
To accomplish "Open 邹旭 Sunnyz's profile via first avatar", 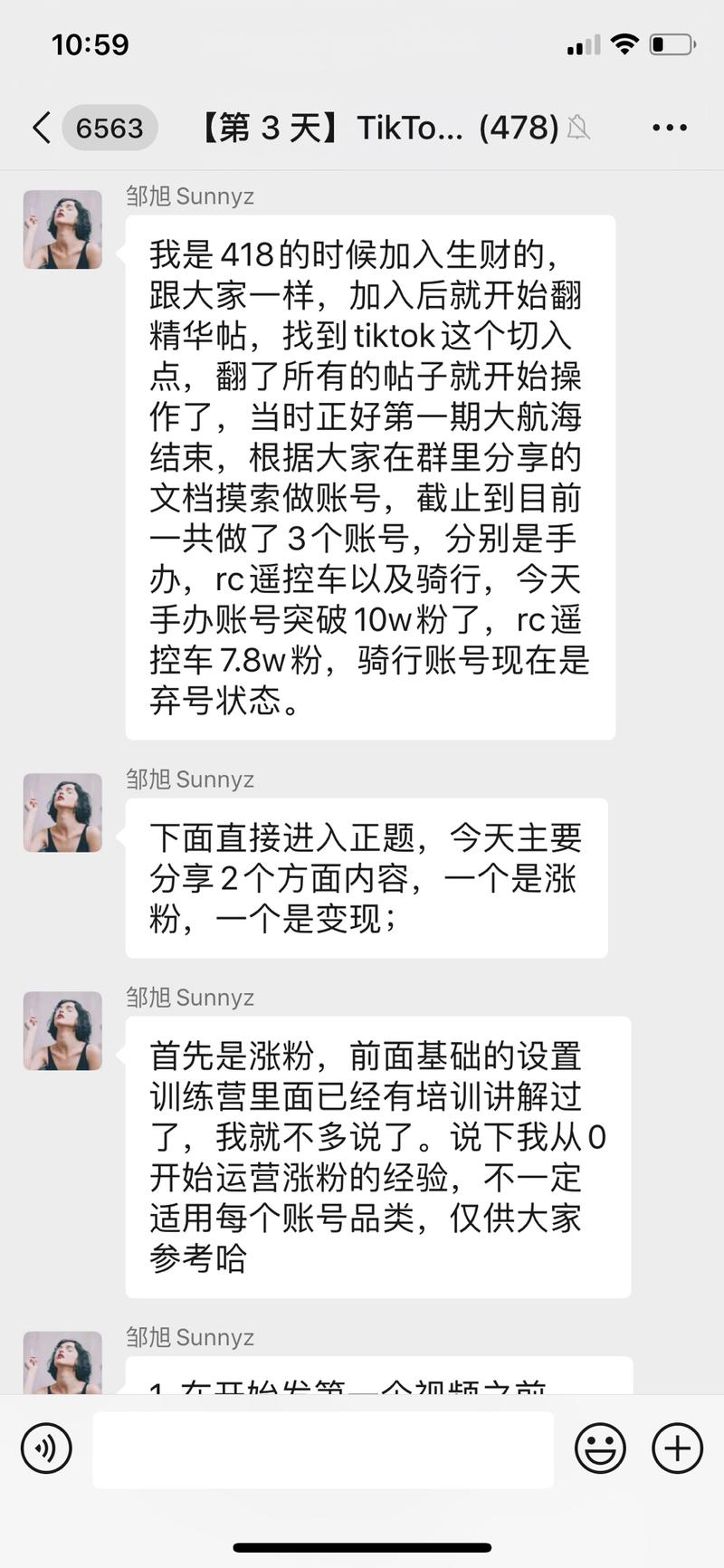I will [62, 229].
